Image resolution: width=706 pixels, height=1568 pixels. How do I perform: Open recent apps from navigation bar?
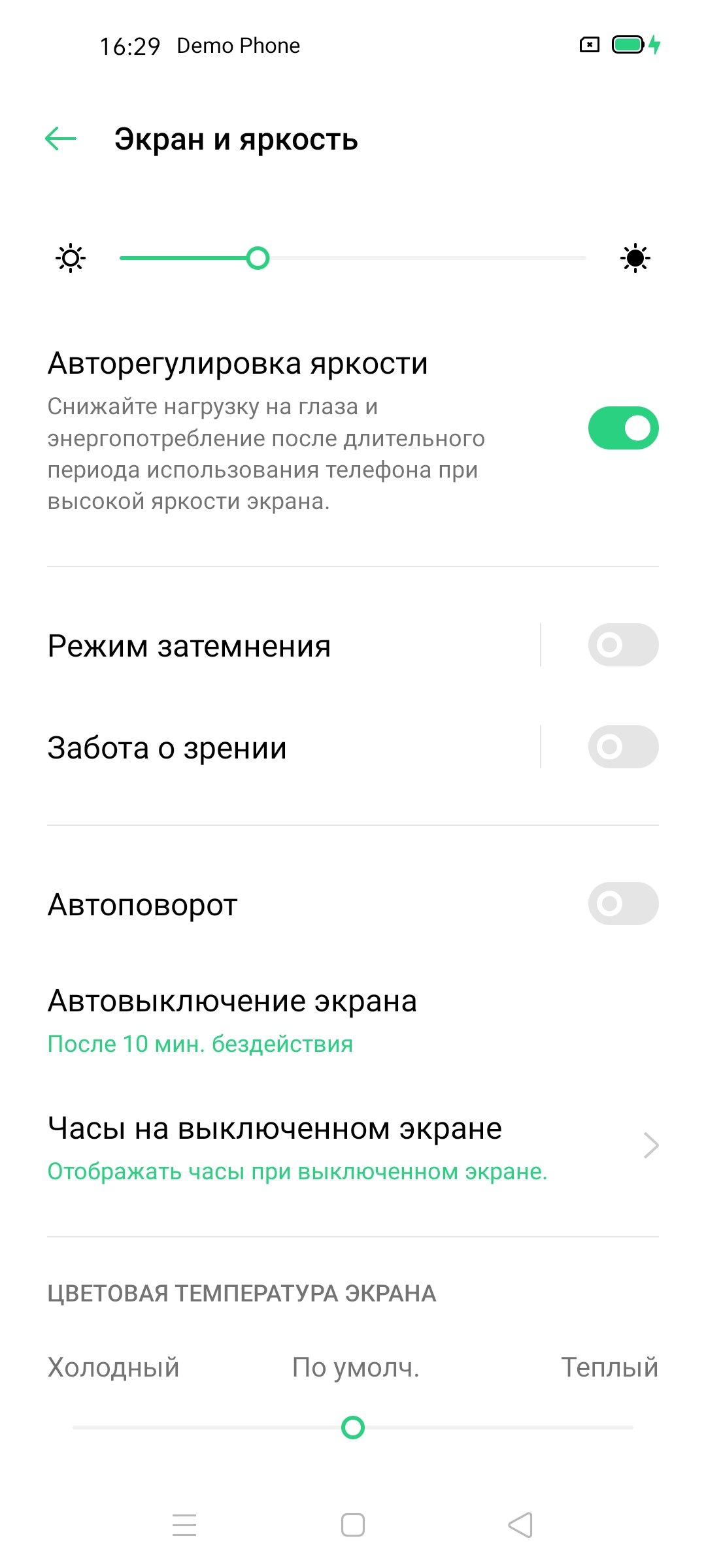click(x=184, y=1525)
